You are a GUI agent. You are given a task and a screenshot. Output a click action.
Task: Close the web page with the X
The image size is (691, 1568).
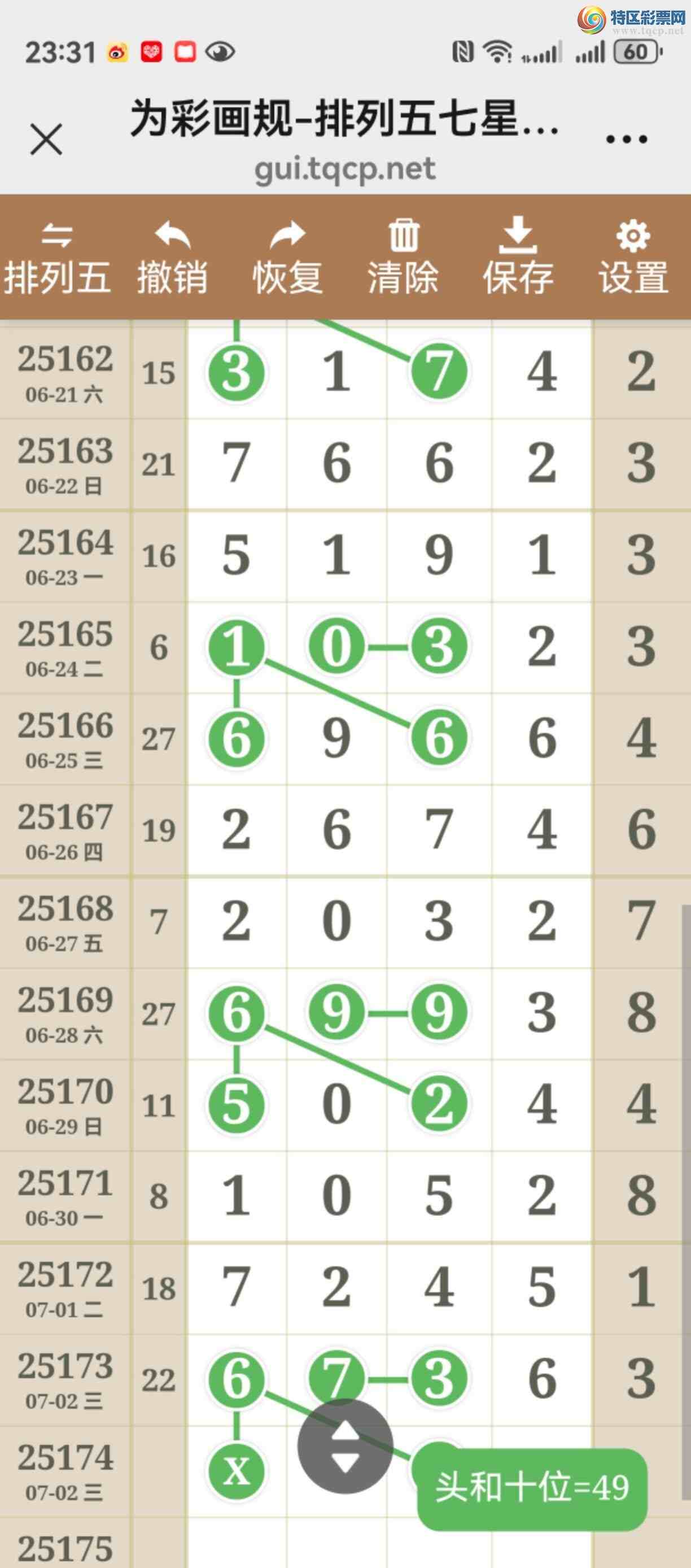(46, 140)
